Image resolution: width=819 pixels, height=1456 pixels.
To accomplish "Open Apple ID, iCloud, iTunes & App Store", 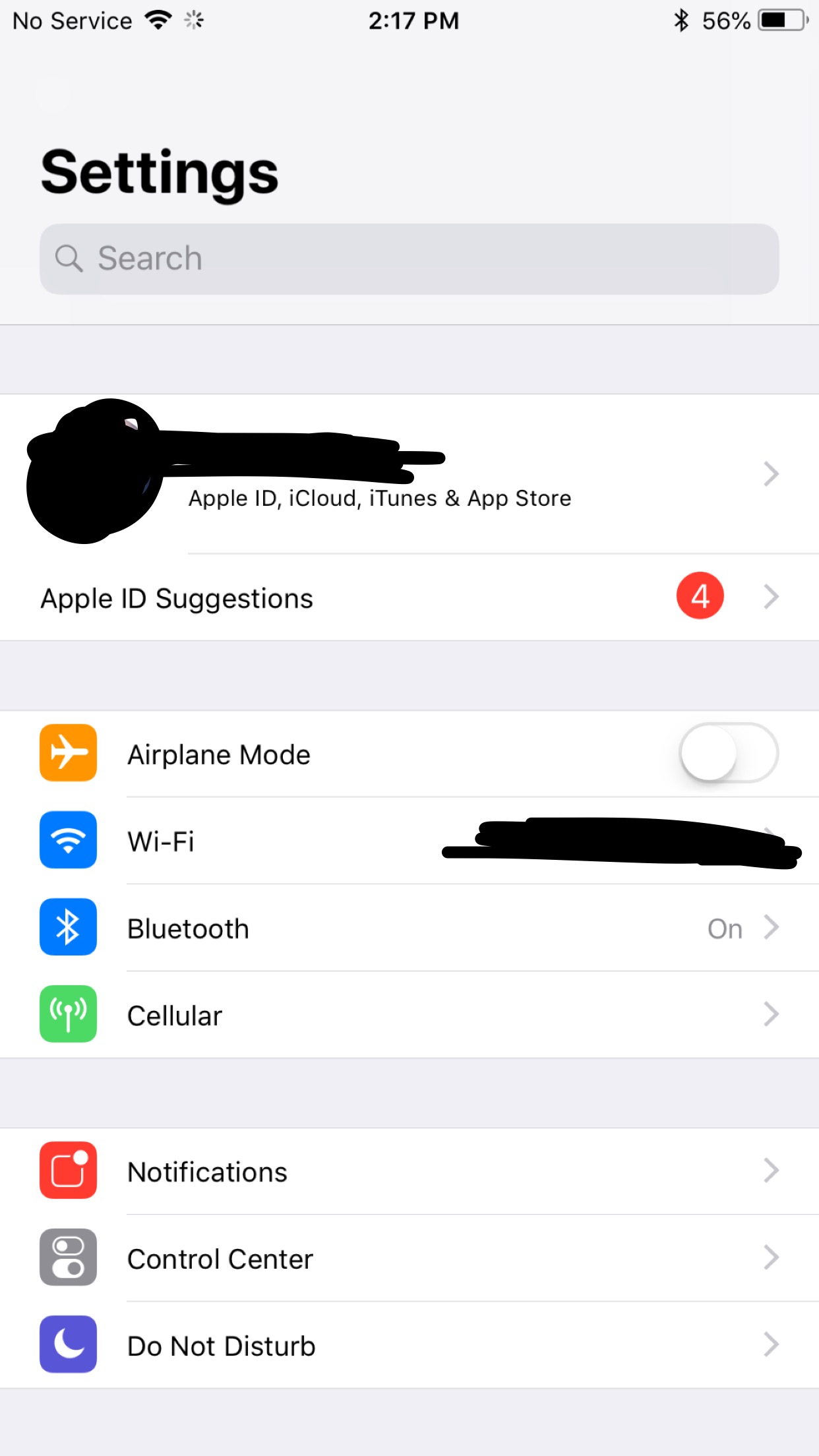I will point(409,473).
